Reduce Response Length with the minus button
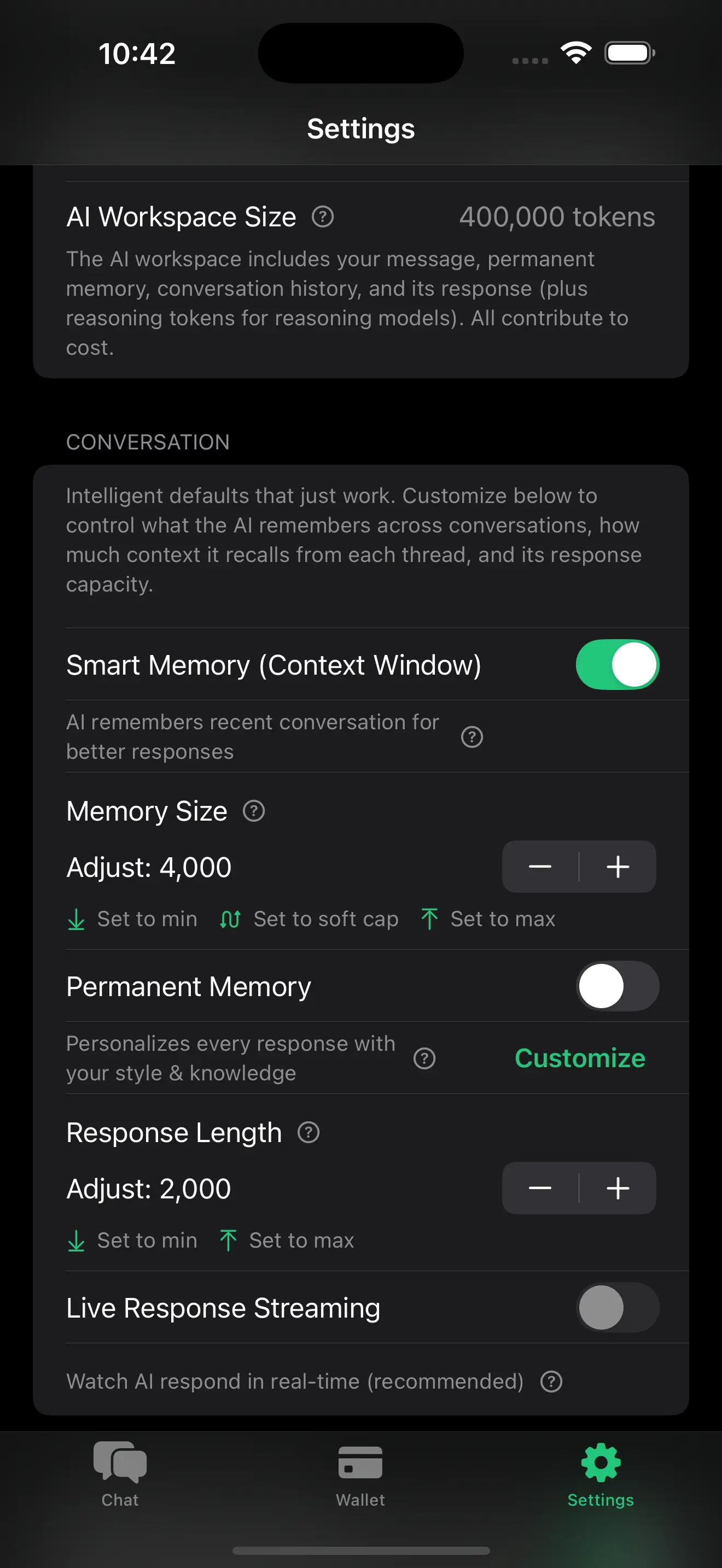This screenshot has height=1568, width=722. pos(540,1188)
